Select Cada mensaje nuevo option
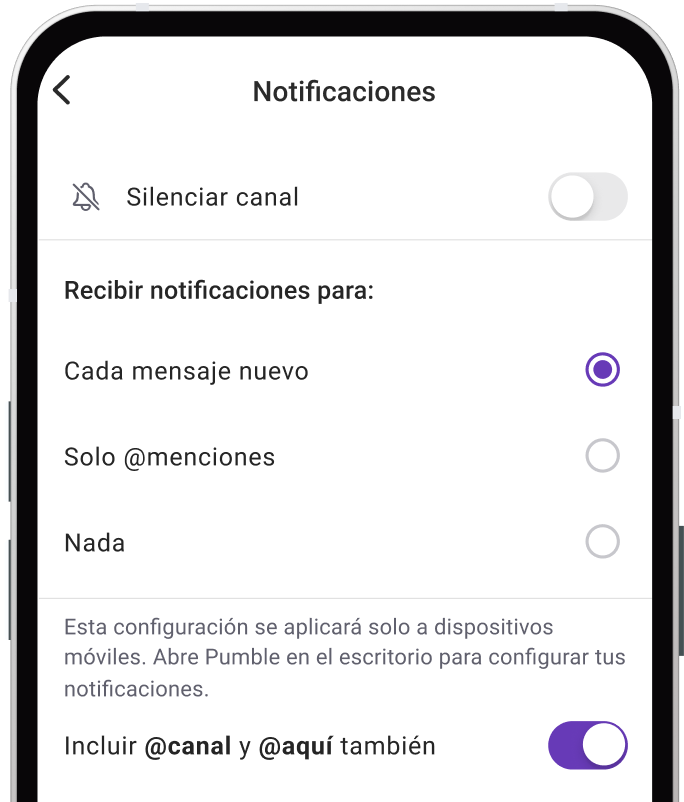The height and width of the screenshot is (802, 684). coord(602,370)
